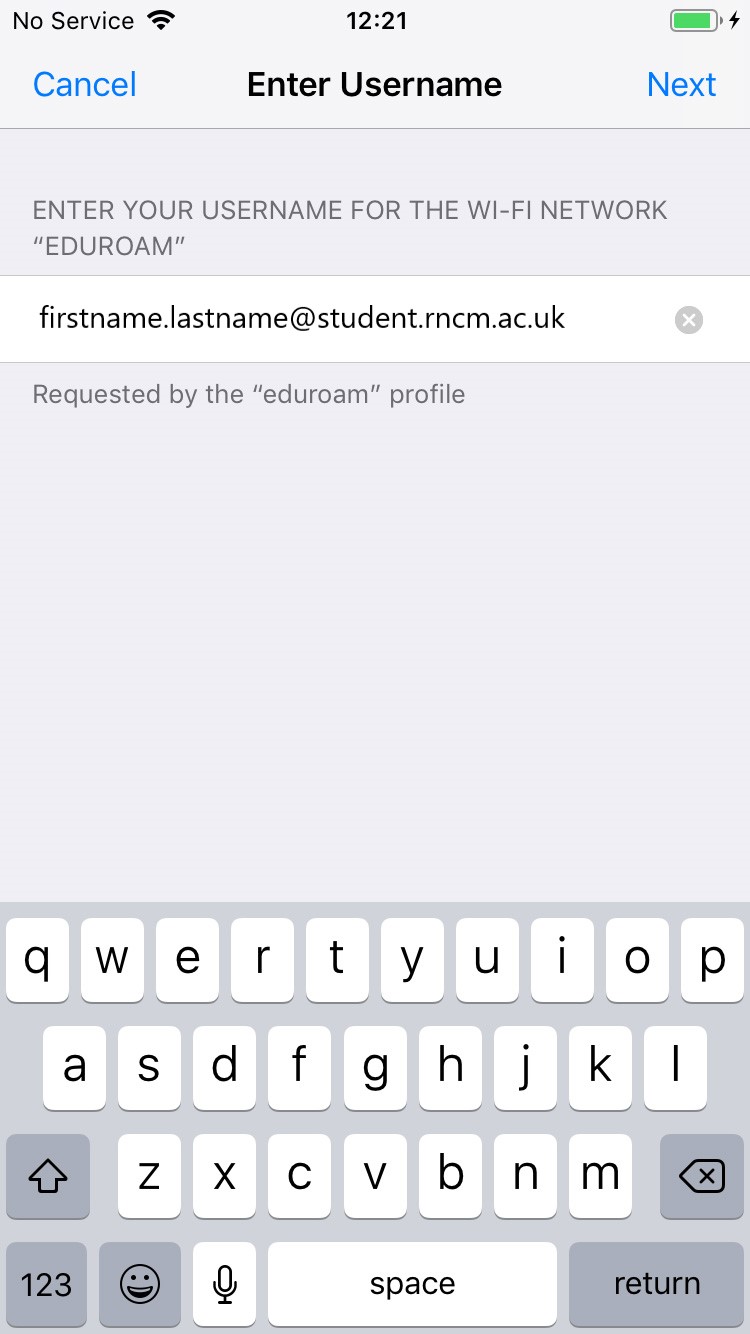Switch keyboard to 123 numbers
The width and height of the screenshot is (750, 1334).
[x=46, y=1284]
